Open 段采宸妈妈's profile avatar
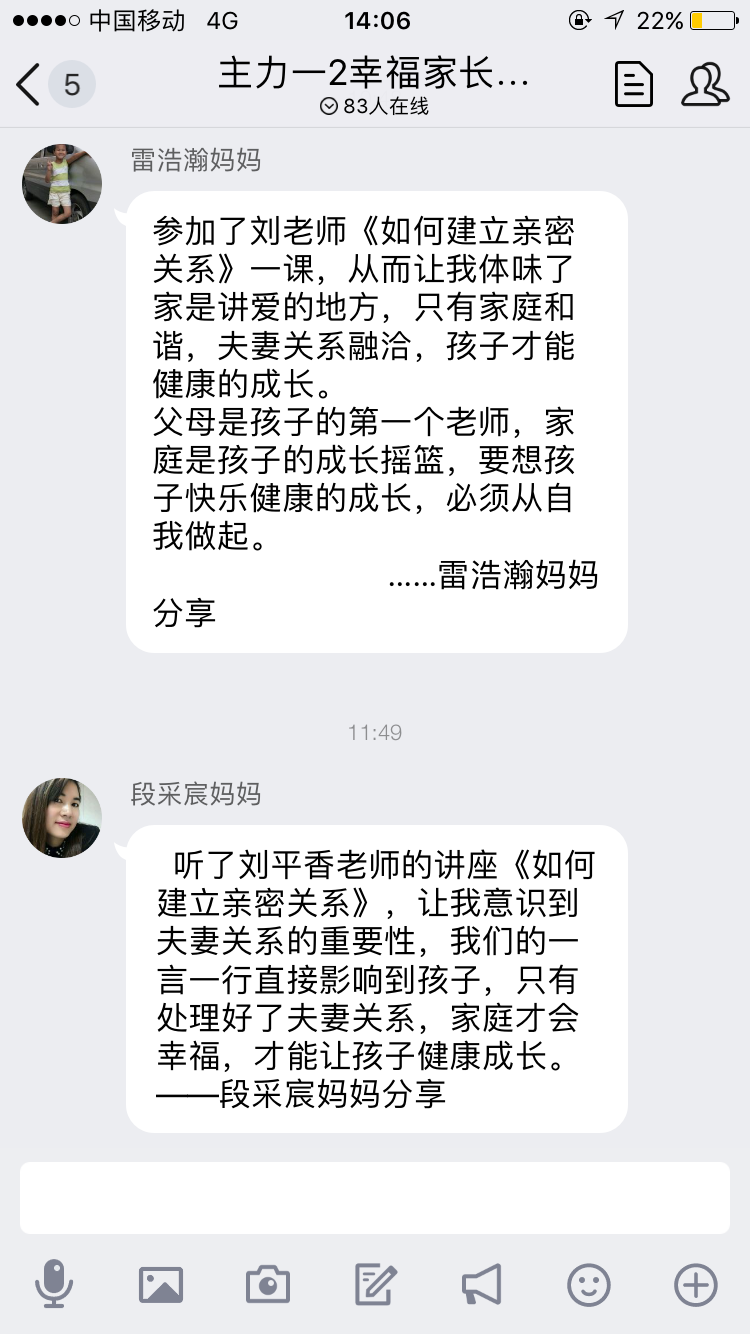750x1334 pixels. click(x=62, y=818)
